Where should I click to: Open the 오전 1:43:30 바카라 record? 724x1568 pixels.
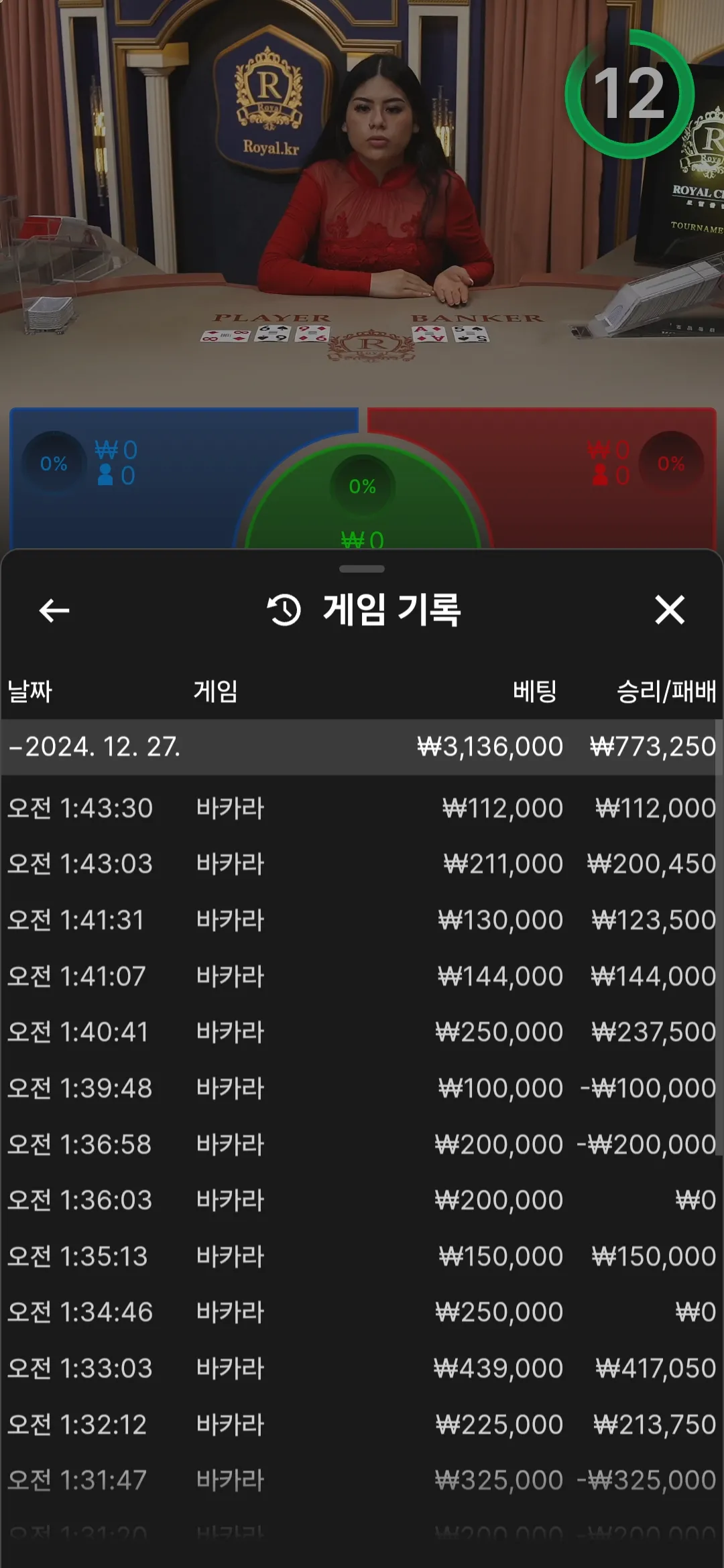tap(362, 809)
